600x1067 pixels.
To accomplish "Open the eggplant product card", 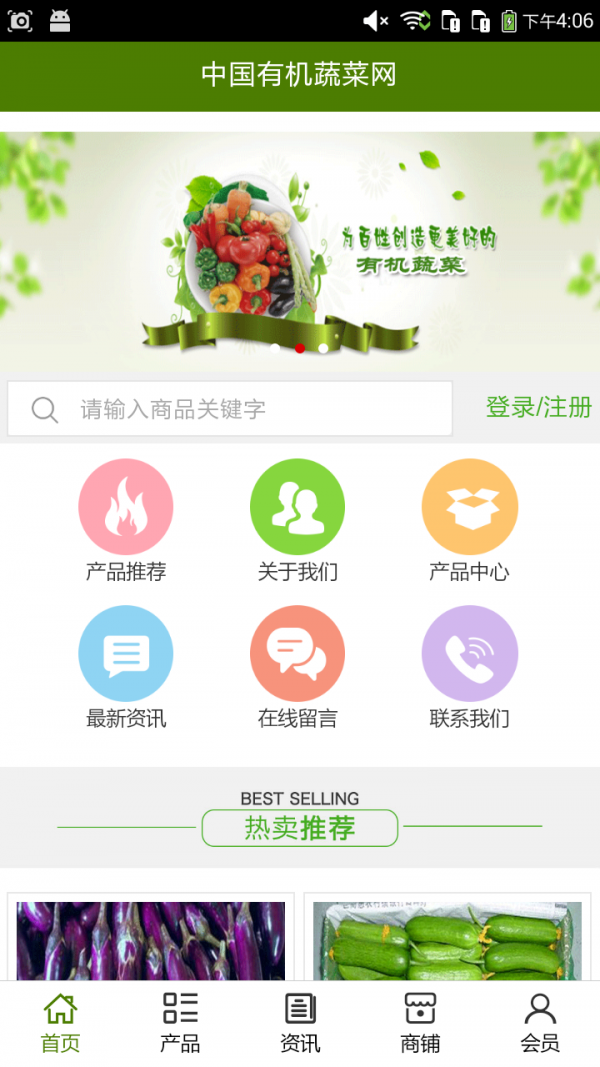I will [x=151, y=938].
